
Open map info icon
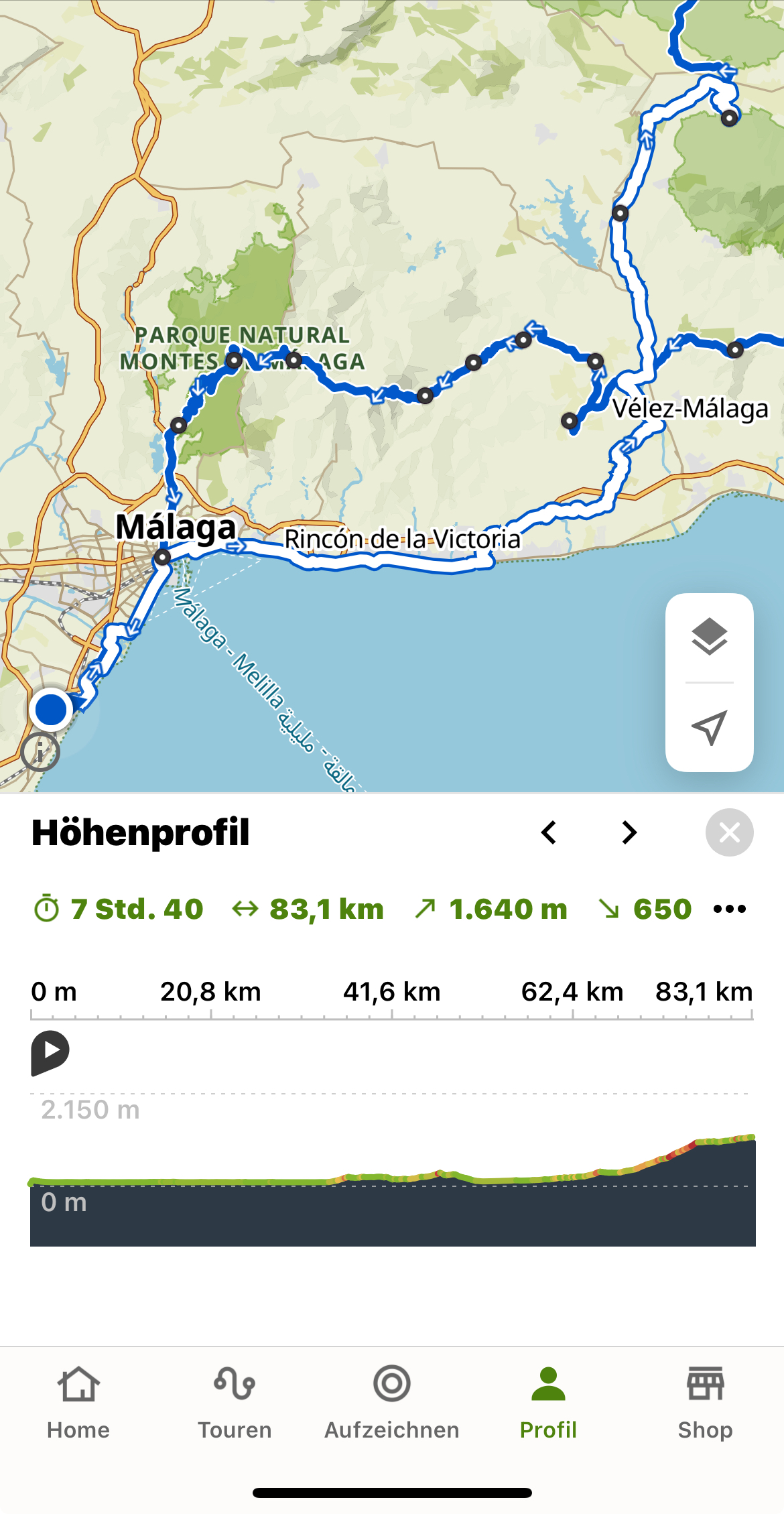(x=40, y=752)
